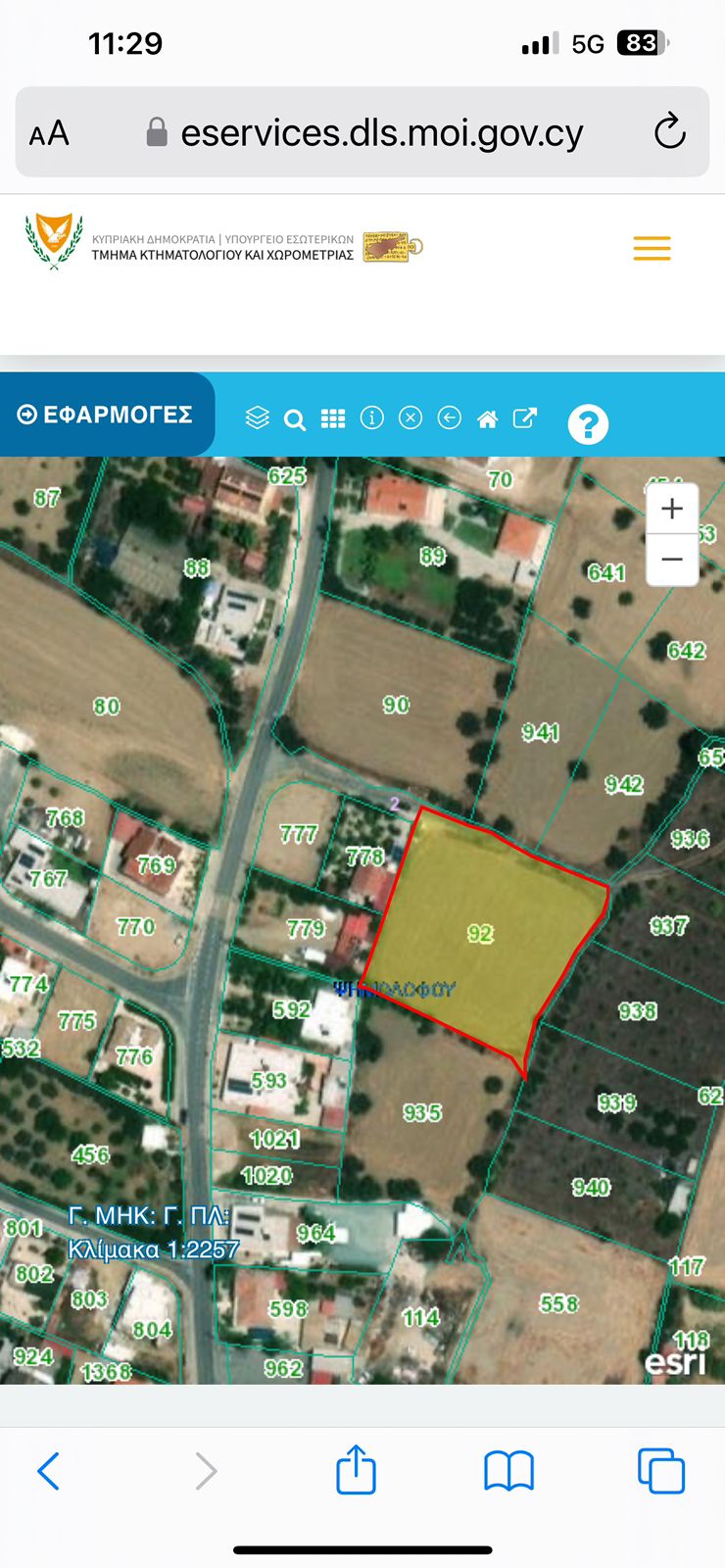Select the info identify tool
The image size is (725, 1568).
(x=372, y=418)
